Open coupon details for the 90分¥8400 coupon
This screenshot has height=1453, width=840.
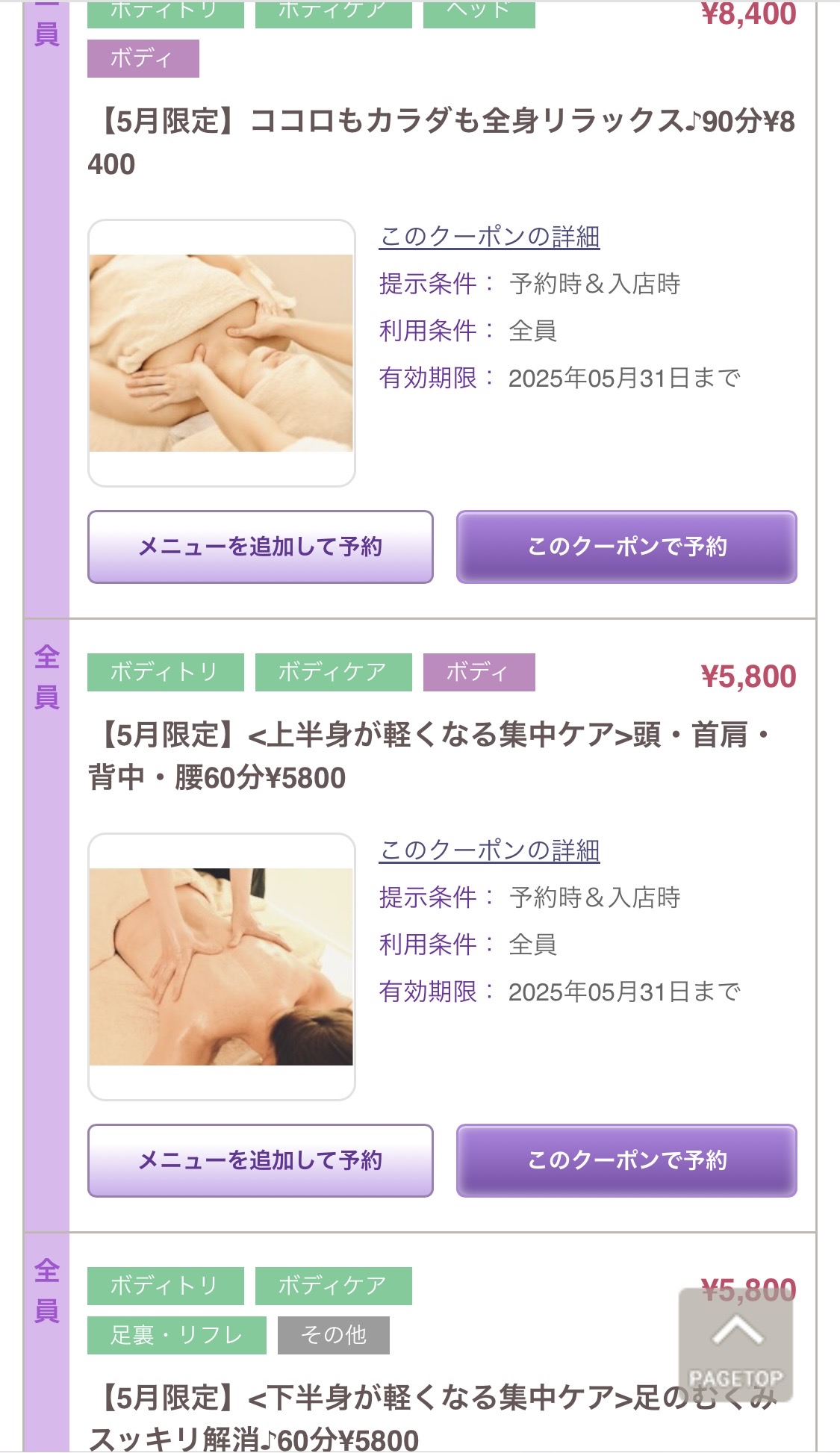pos(489,237)
